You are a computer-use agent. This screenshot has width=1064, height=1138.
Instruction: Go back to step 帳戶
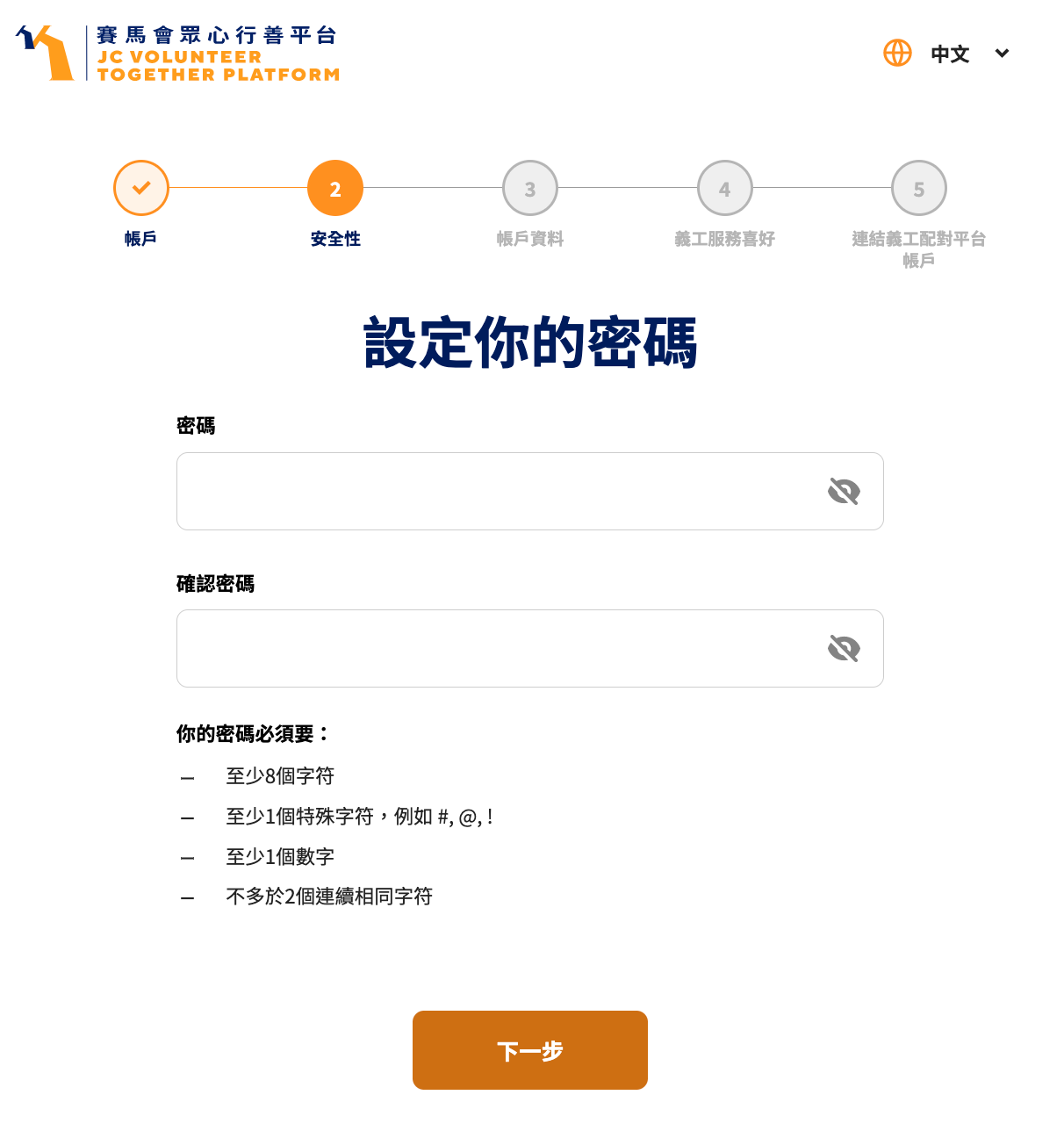tap(141, 188)
